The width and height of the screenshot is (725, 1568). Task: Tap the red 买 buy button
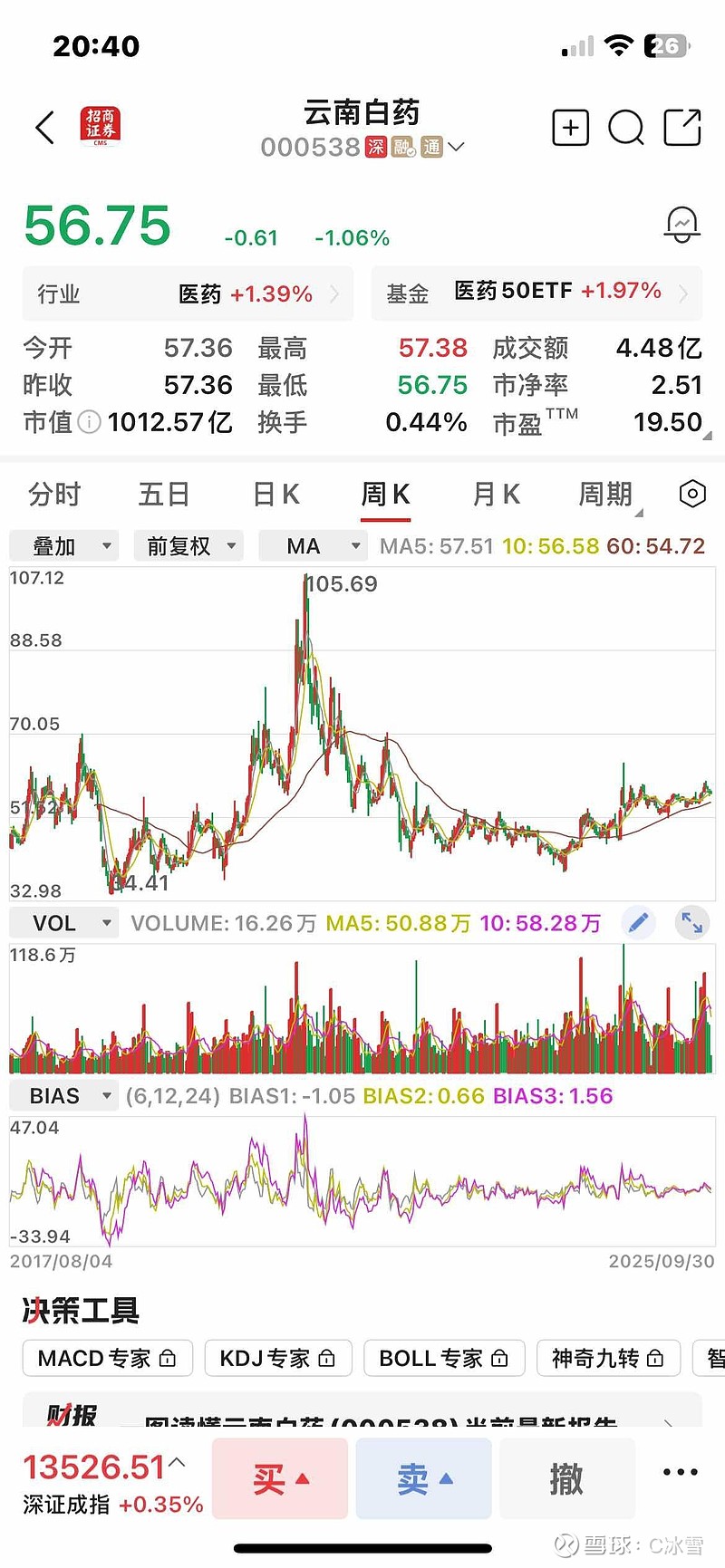click(280, 1479)
